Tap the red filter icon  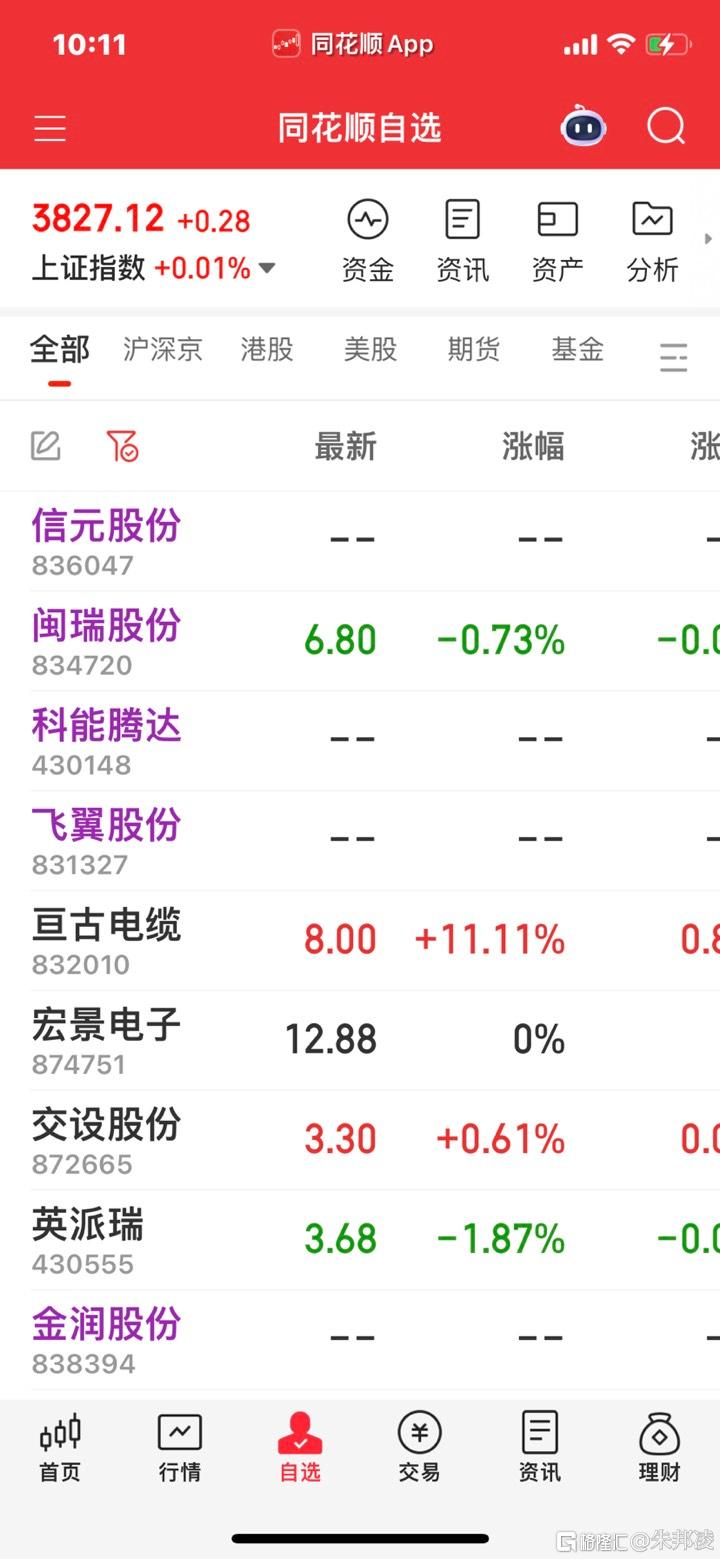[122, 446]
